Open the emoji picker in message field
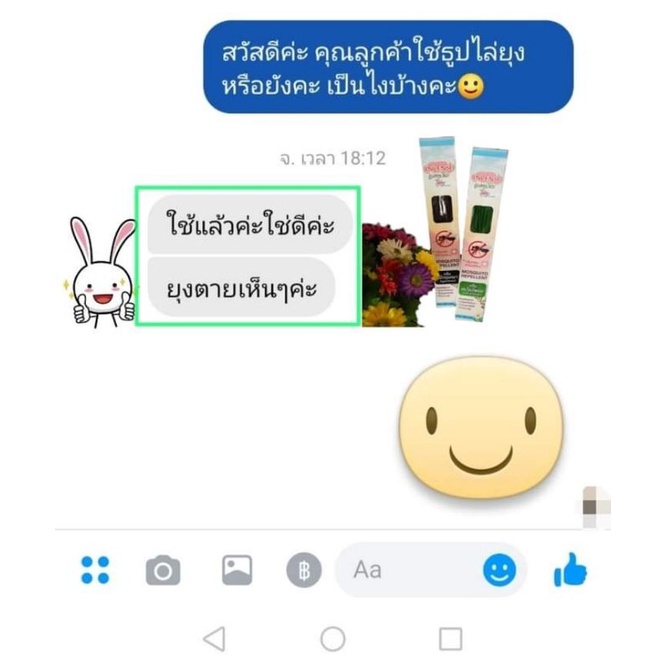 [x=499, y=570]
